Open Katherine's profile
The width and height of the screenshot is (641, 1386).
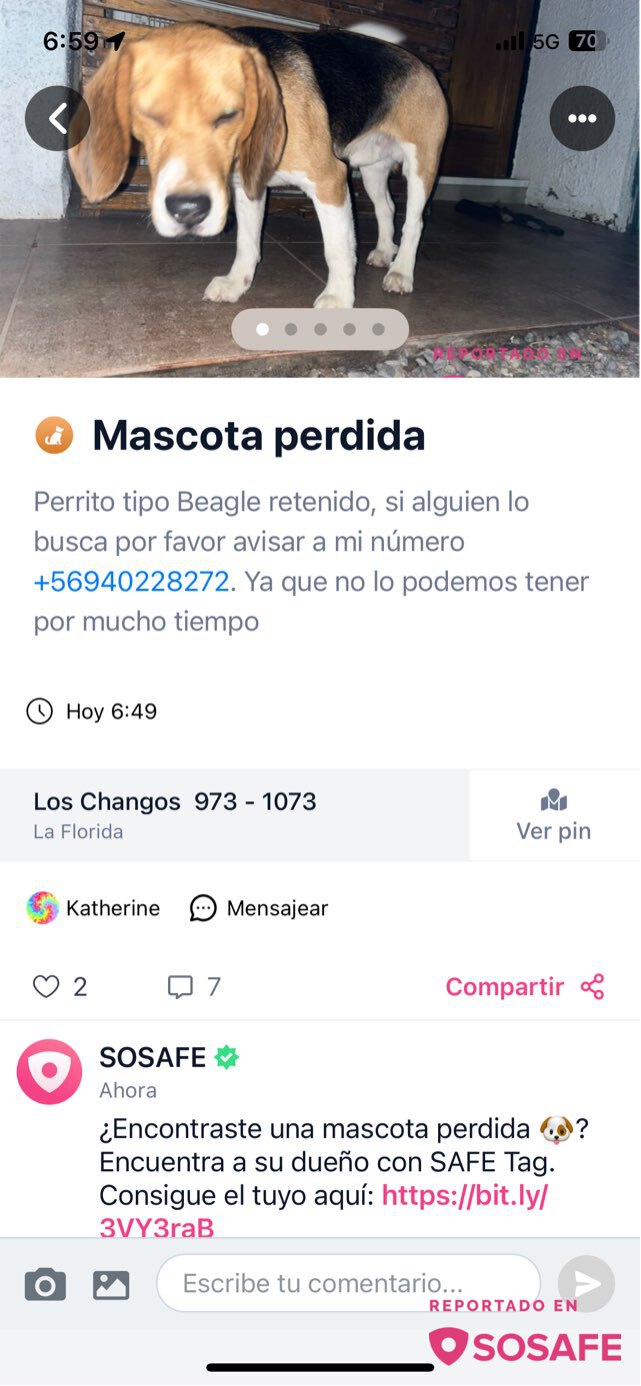click(94, 908)
